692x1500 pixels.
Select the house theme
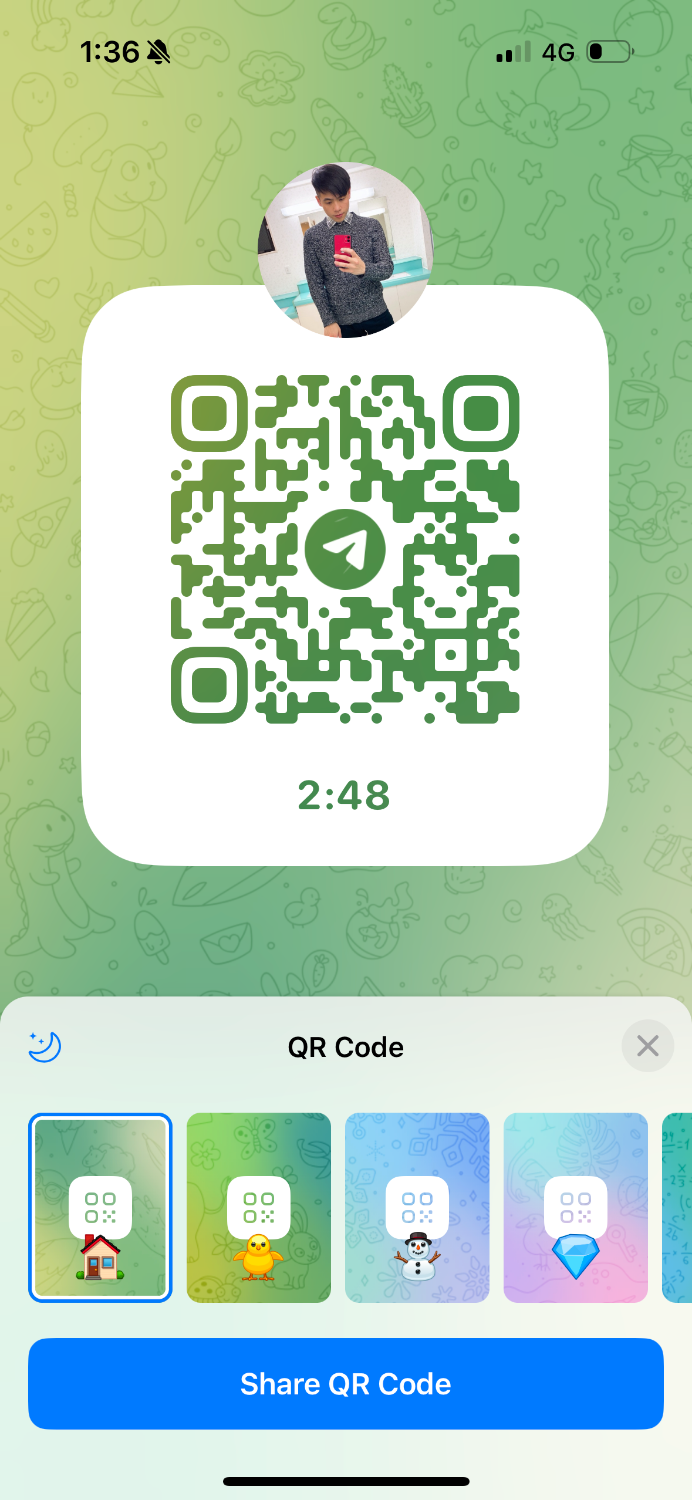click(100, 1208)
